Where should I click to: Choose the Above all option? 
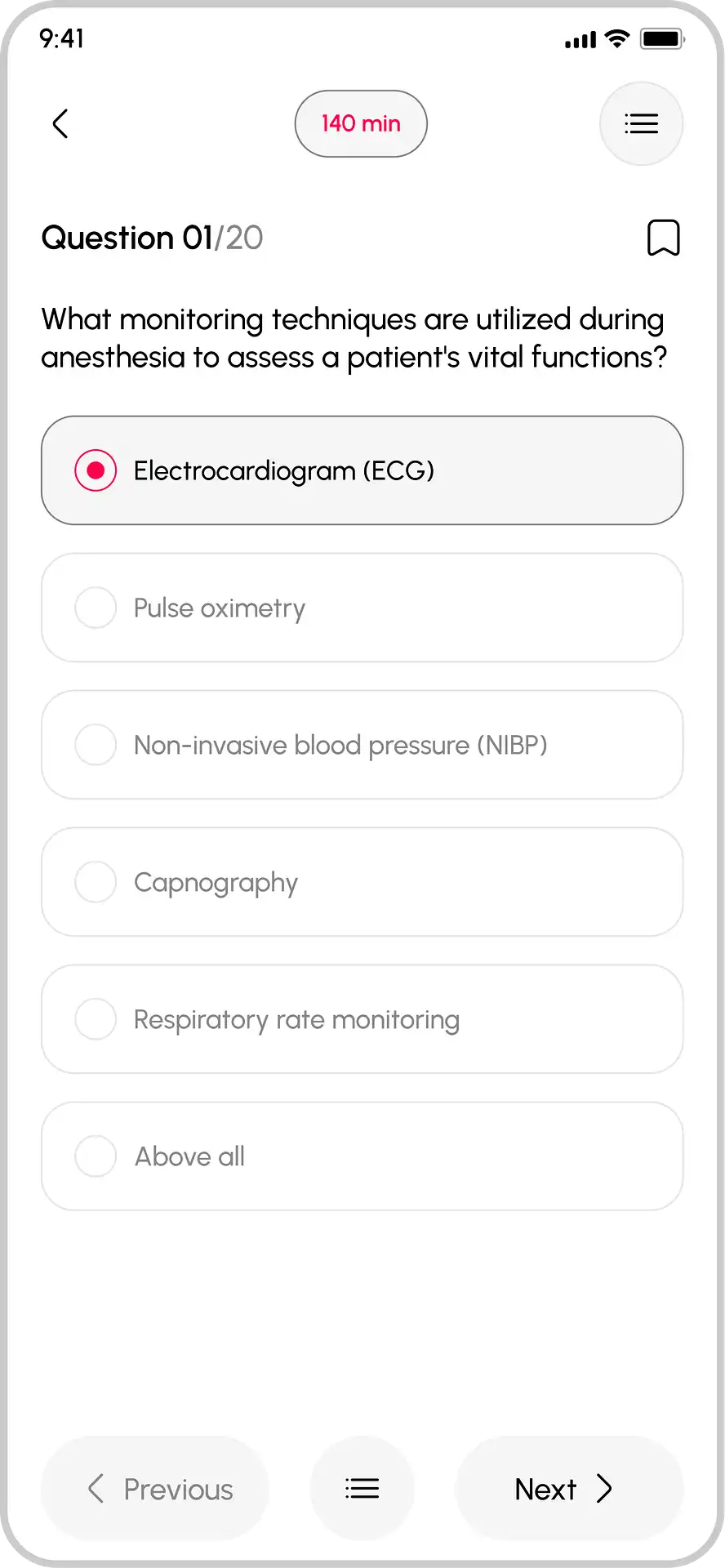(362, 1156)
